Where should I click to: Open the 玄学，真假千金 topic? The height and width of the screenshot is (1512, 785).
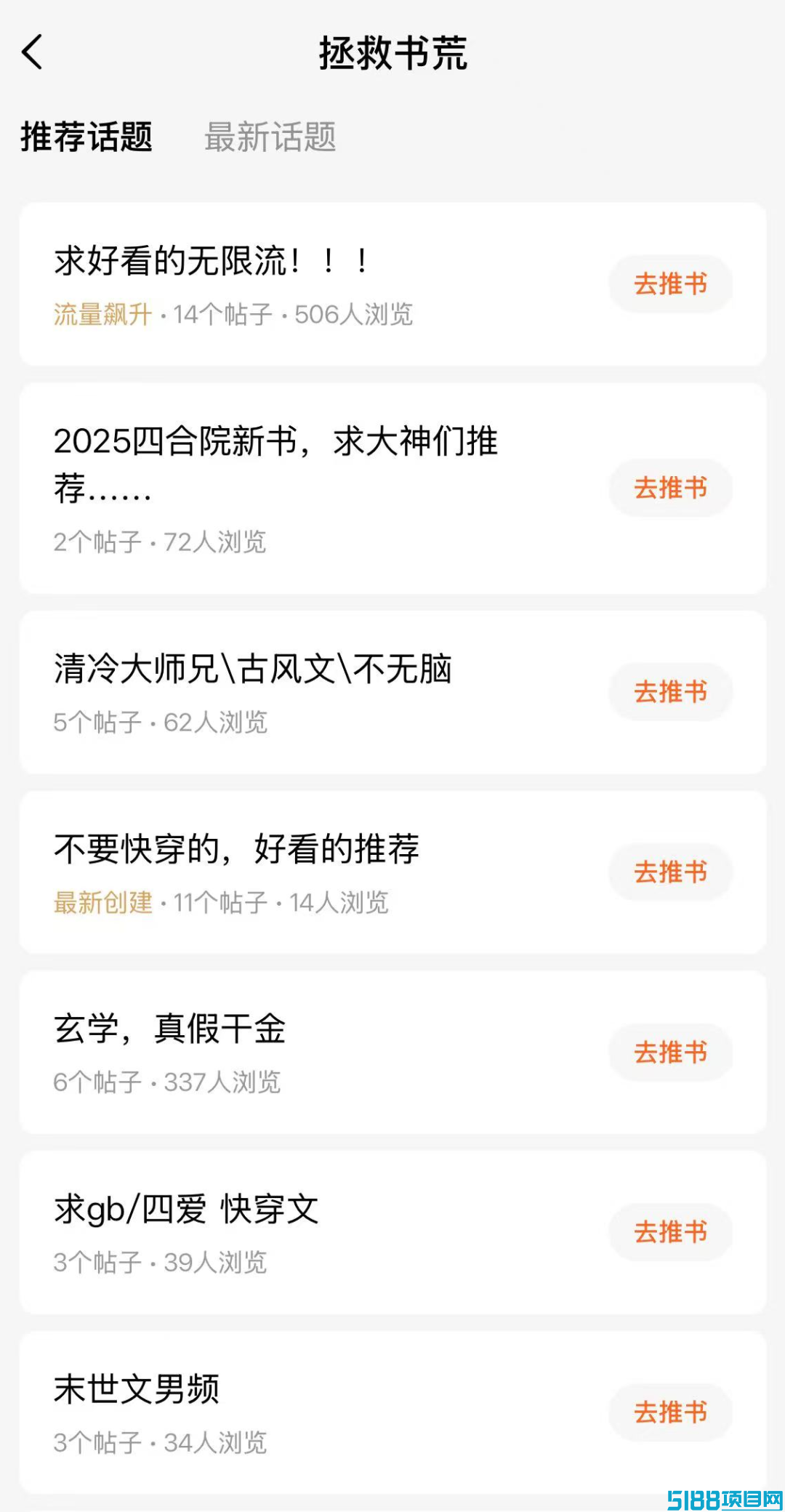pyautogui.click(x=392, y=1053)
